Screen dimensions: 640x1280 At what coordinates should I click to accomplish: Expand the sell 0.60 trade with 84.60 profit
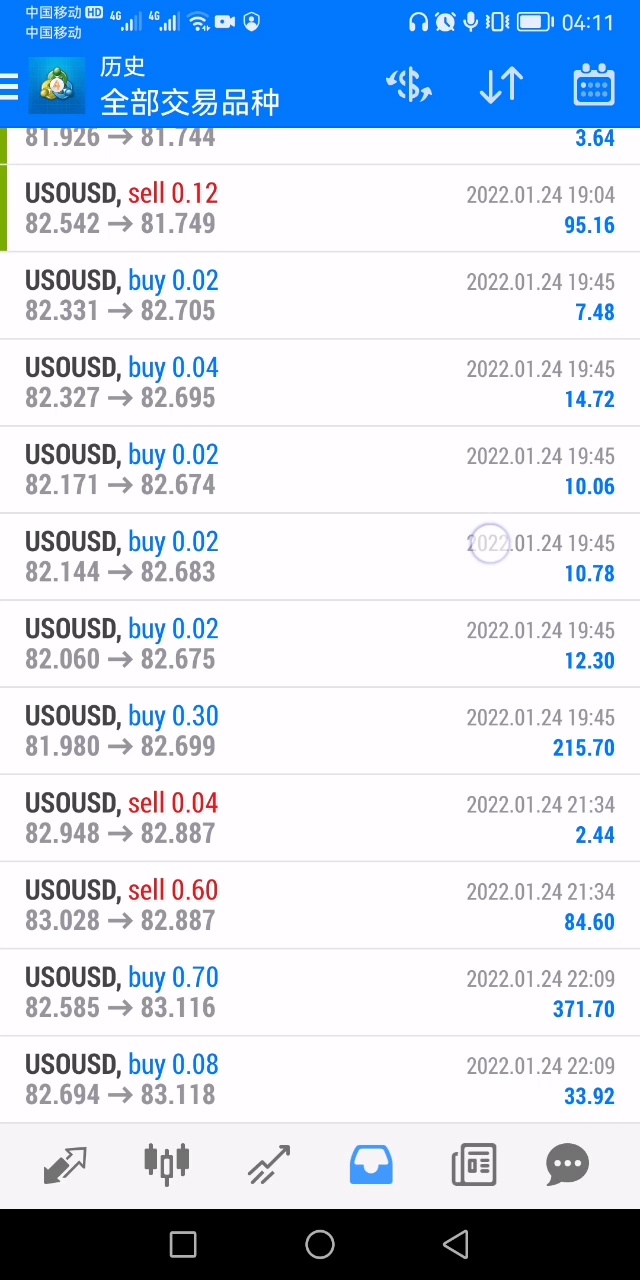[320, 905]
